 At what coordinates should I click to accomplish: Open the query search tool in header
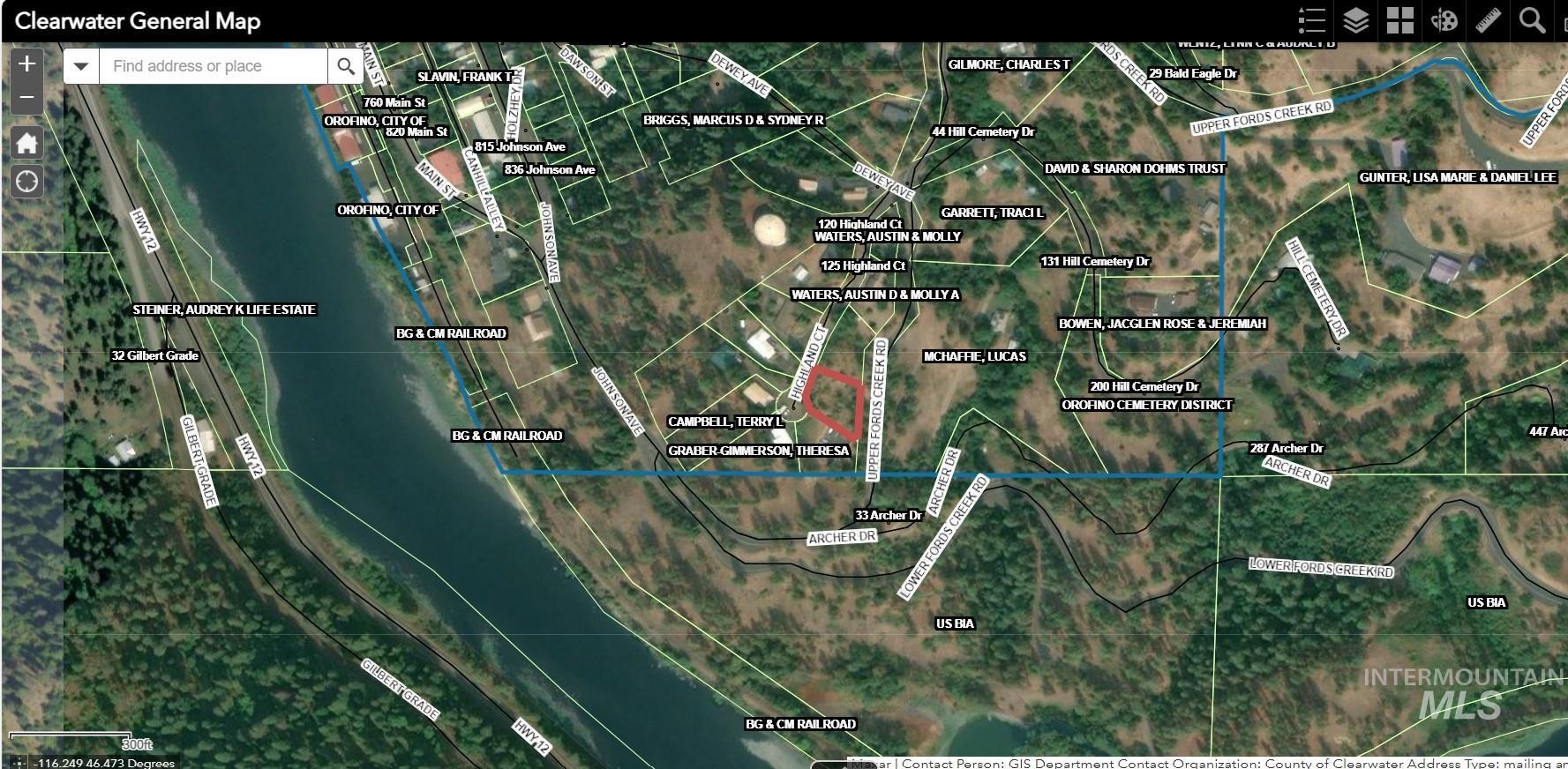point(1533,20)
